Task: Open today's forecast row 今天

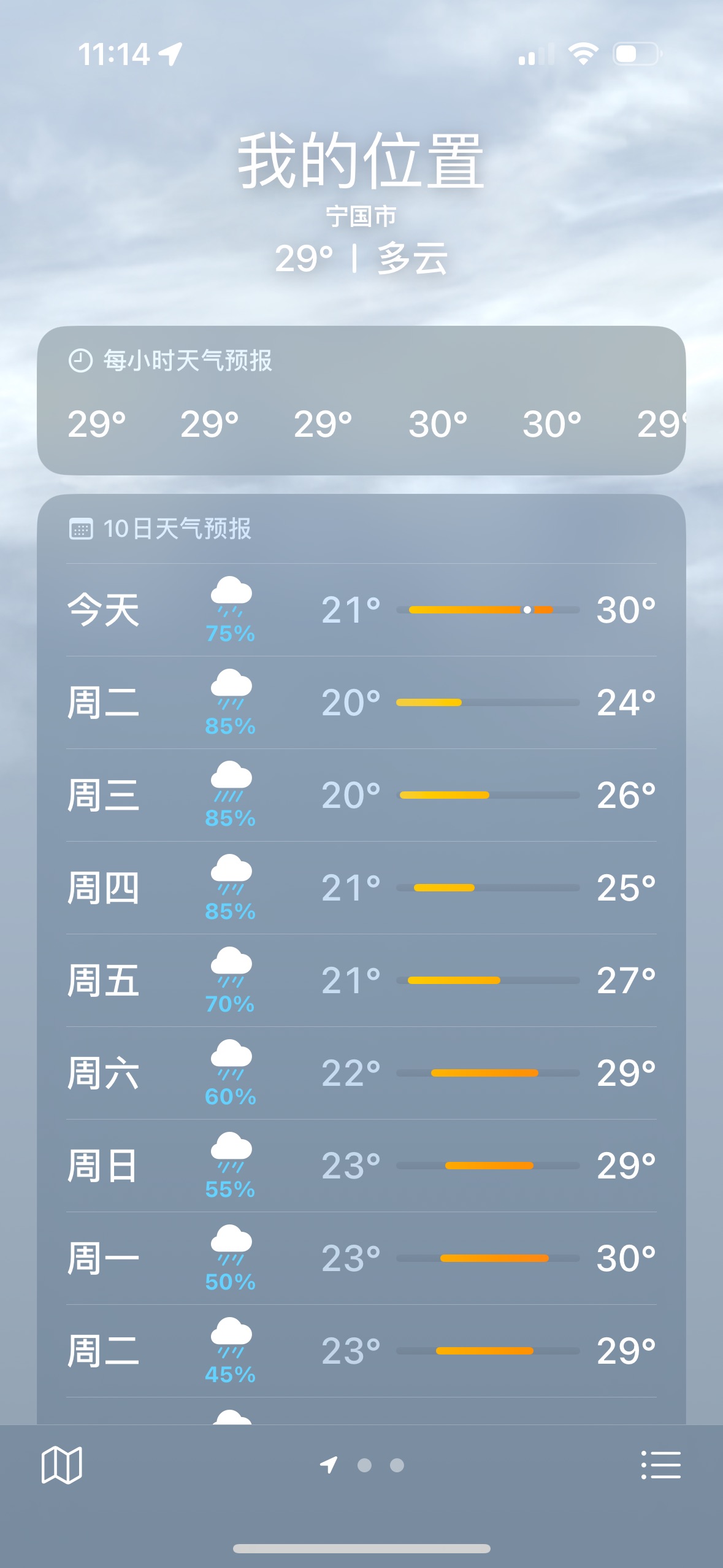Action: click(x=361, y=610)
